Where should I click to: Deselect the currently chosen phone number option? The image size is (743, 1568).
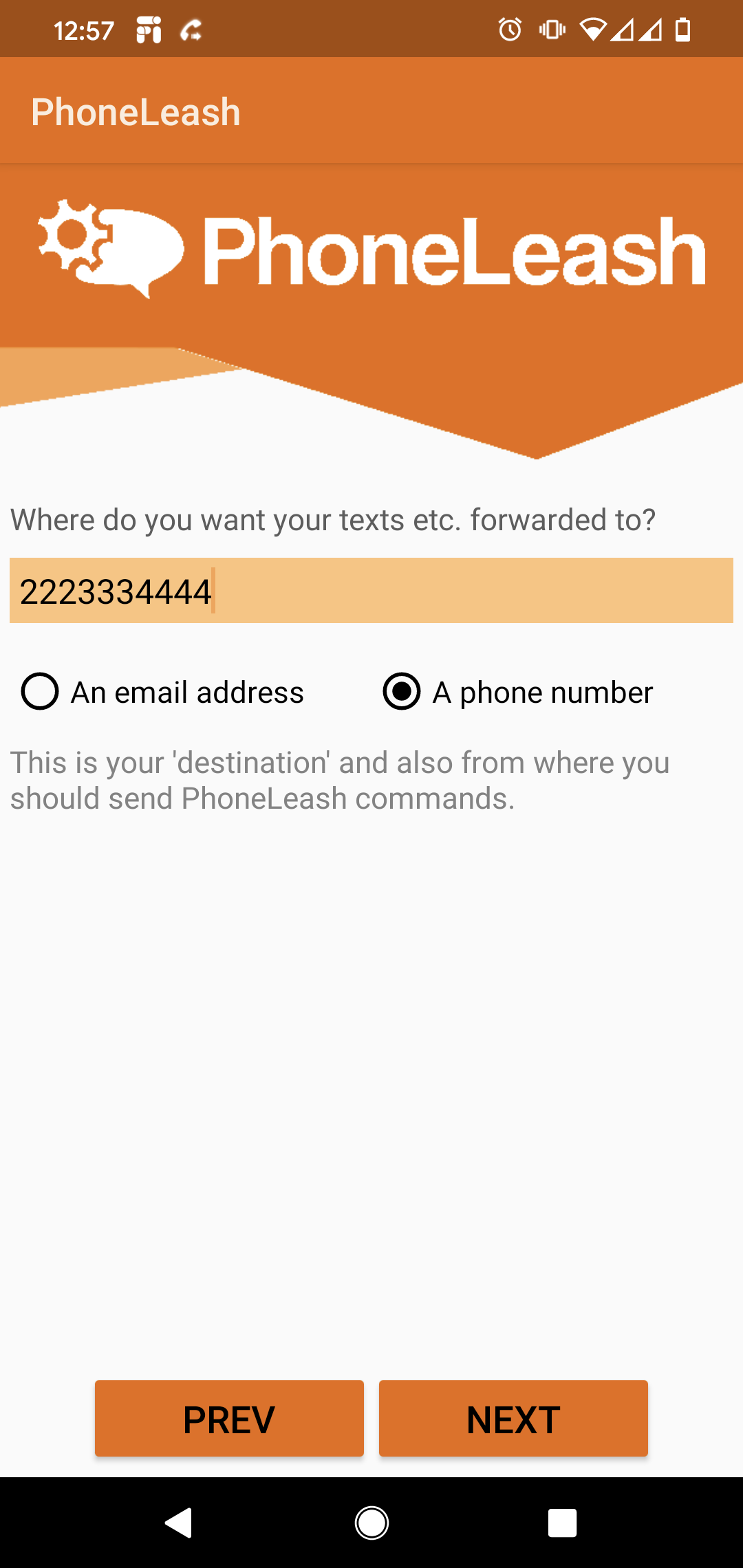tap(400, 692)
